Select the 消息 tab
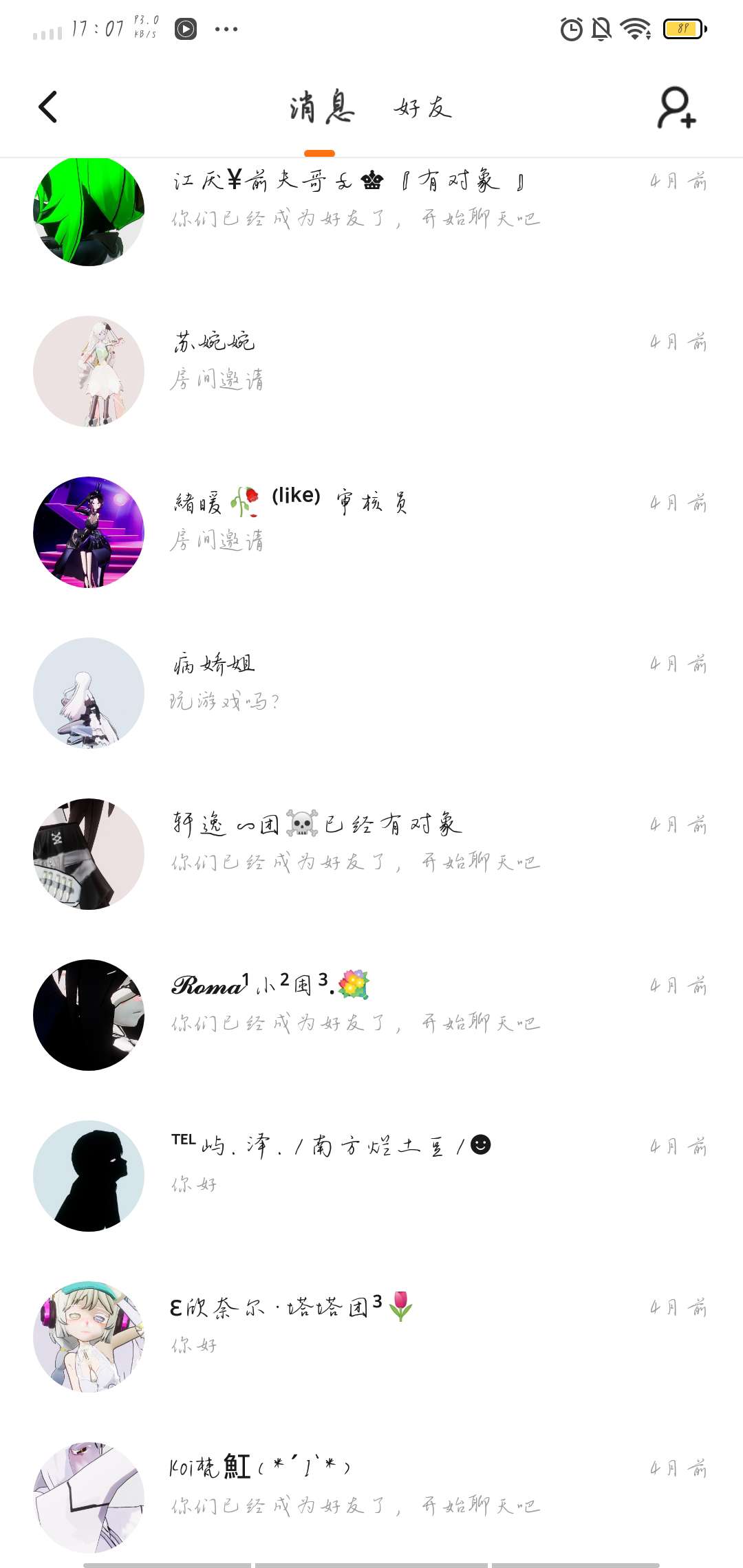 pyautogui.click(x=321, y=108)
